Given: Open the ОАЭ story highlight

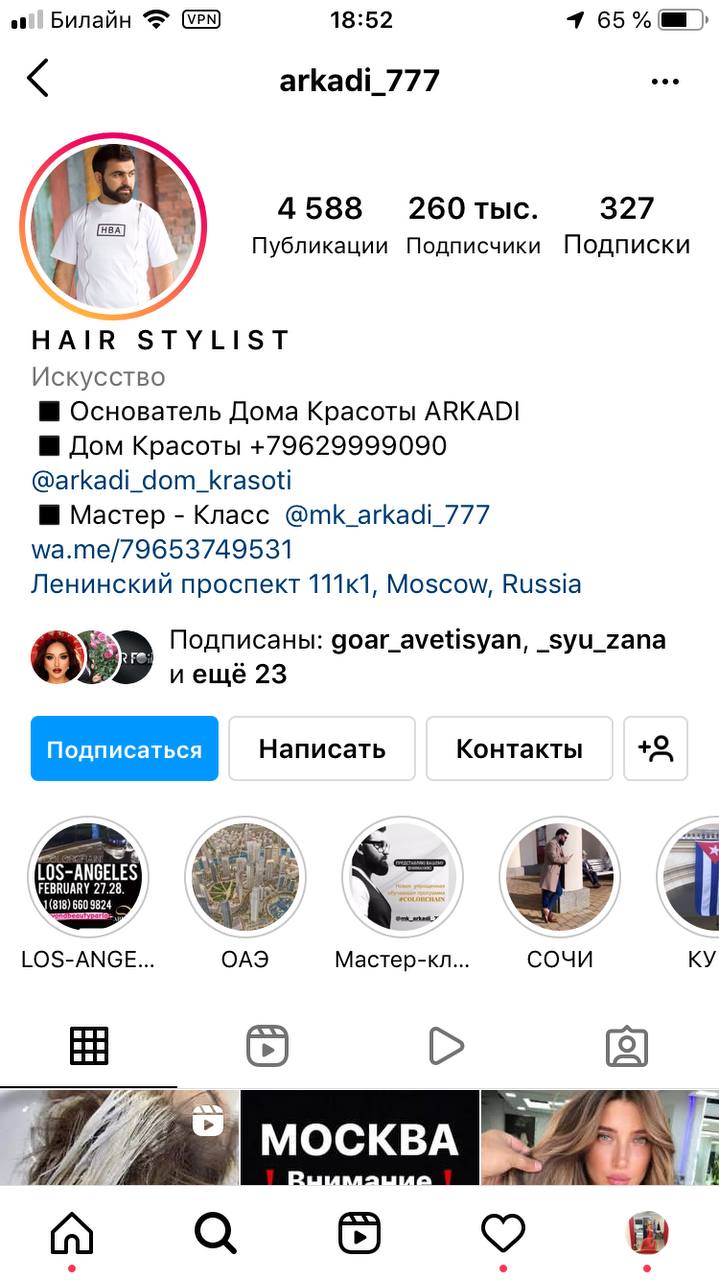Looking at the screenshot, I should [x=245, y=877].
